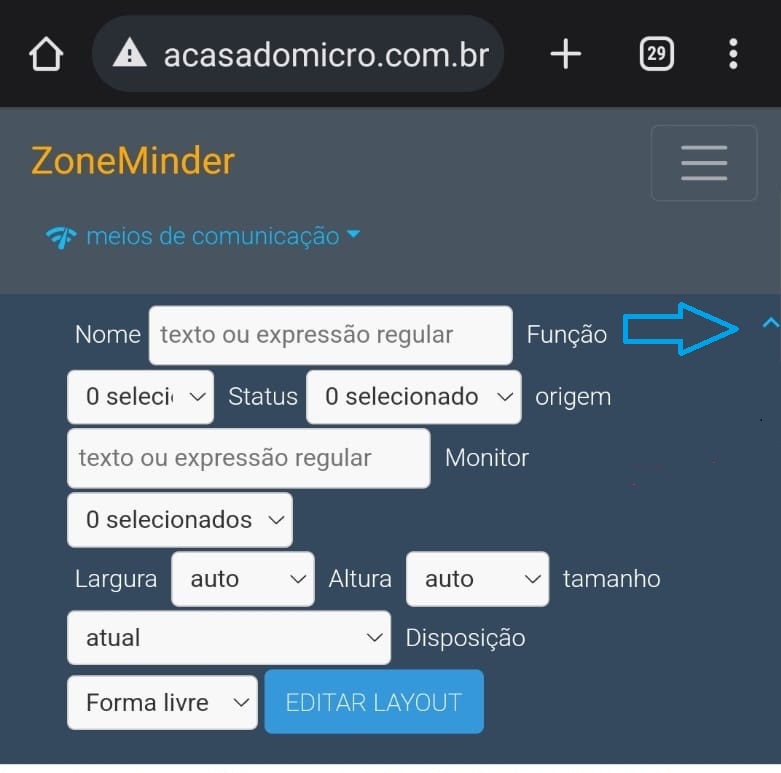View the 29 open tabs

(656, 54)
